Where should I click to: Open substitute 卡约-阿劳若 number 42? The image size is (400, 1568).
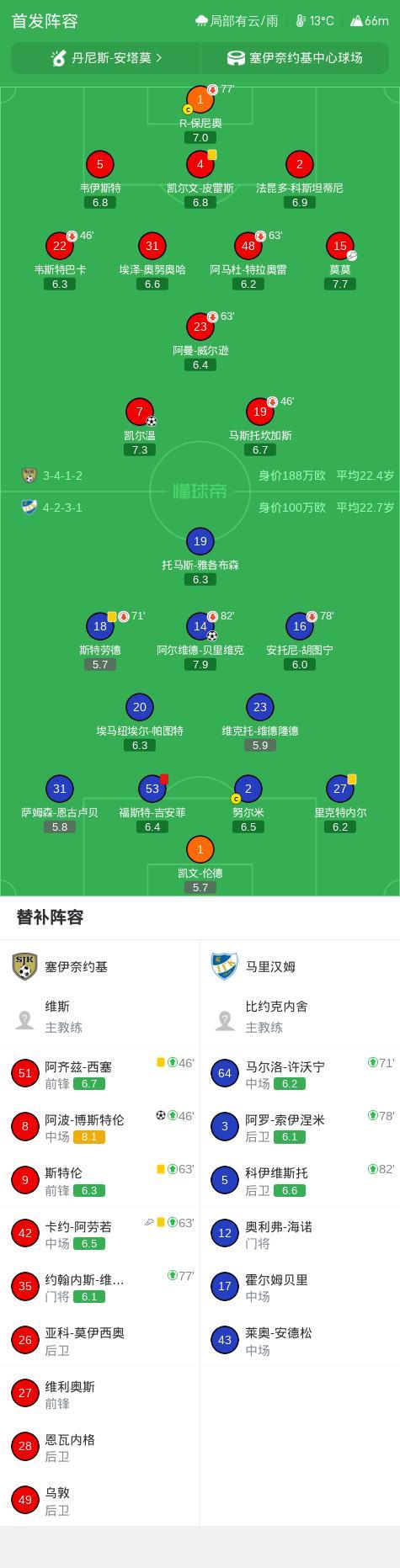coord(100,1233)
